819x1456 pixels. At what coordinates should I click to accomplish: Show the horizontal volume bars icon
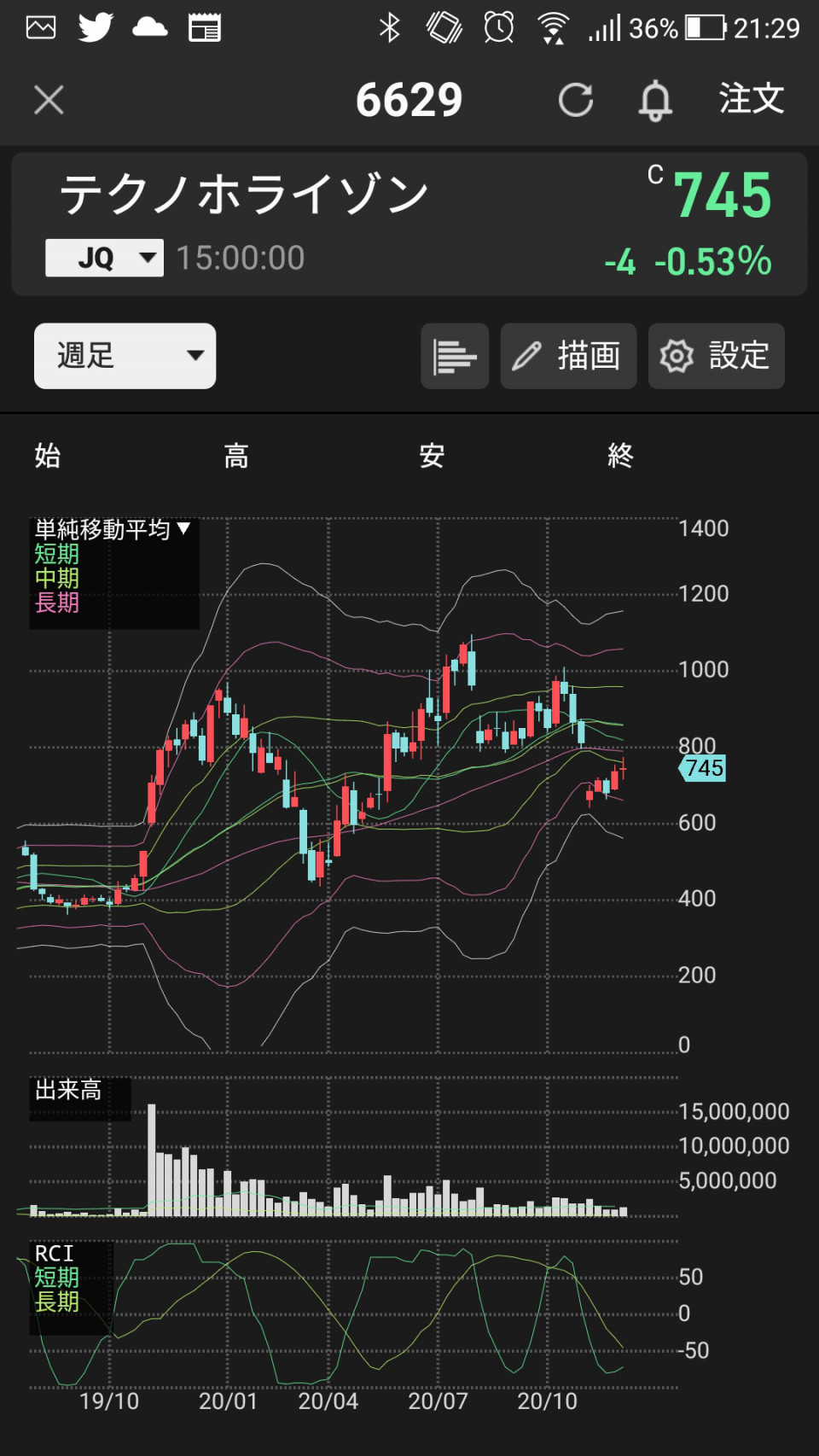tap(455, 356)
